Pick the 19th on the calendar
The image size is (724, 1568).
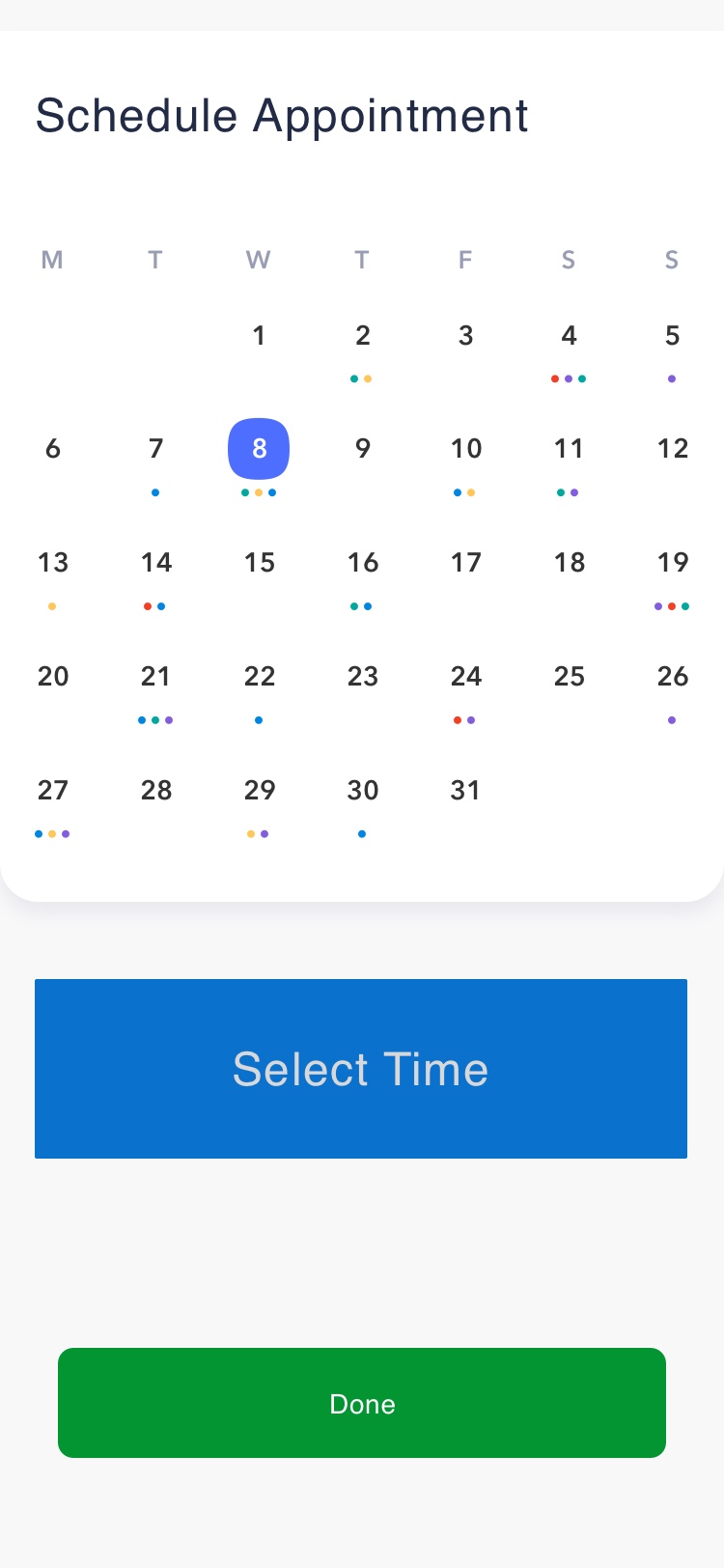672,563
